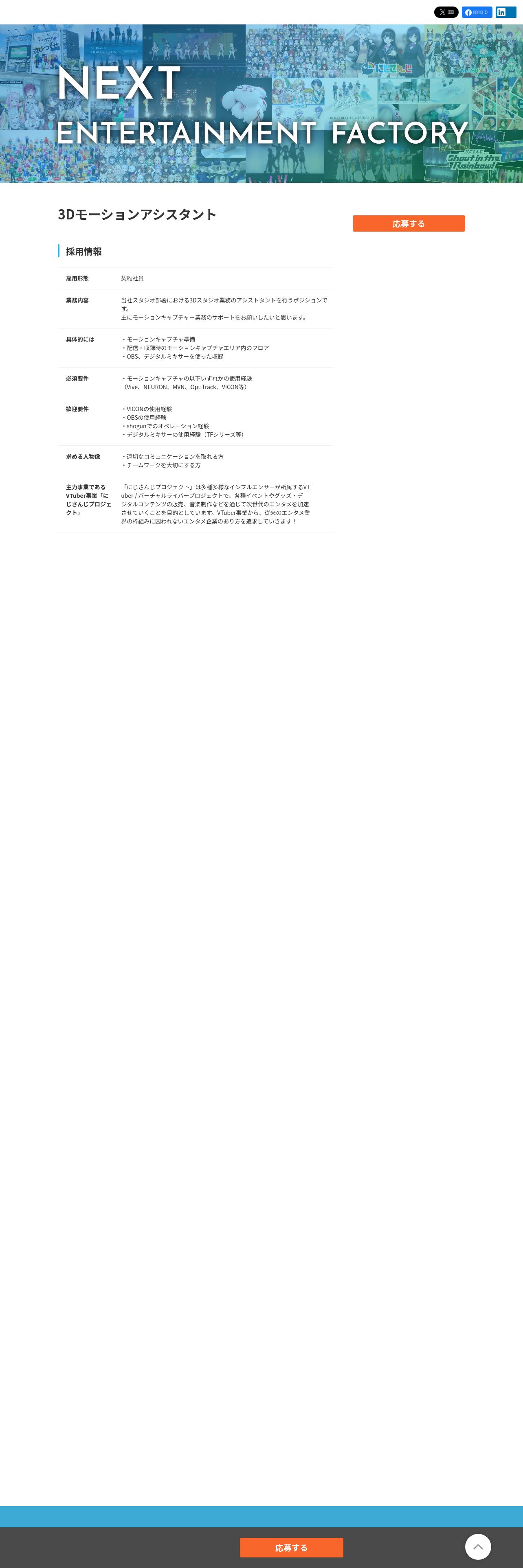523x1568 pixels.
Task: Share the posting on LinkedIn
Action: (505, 12)
